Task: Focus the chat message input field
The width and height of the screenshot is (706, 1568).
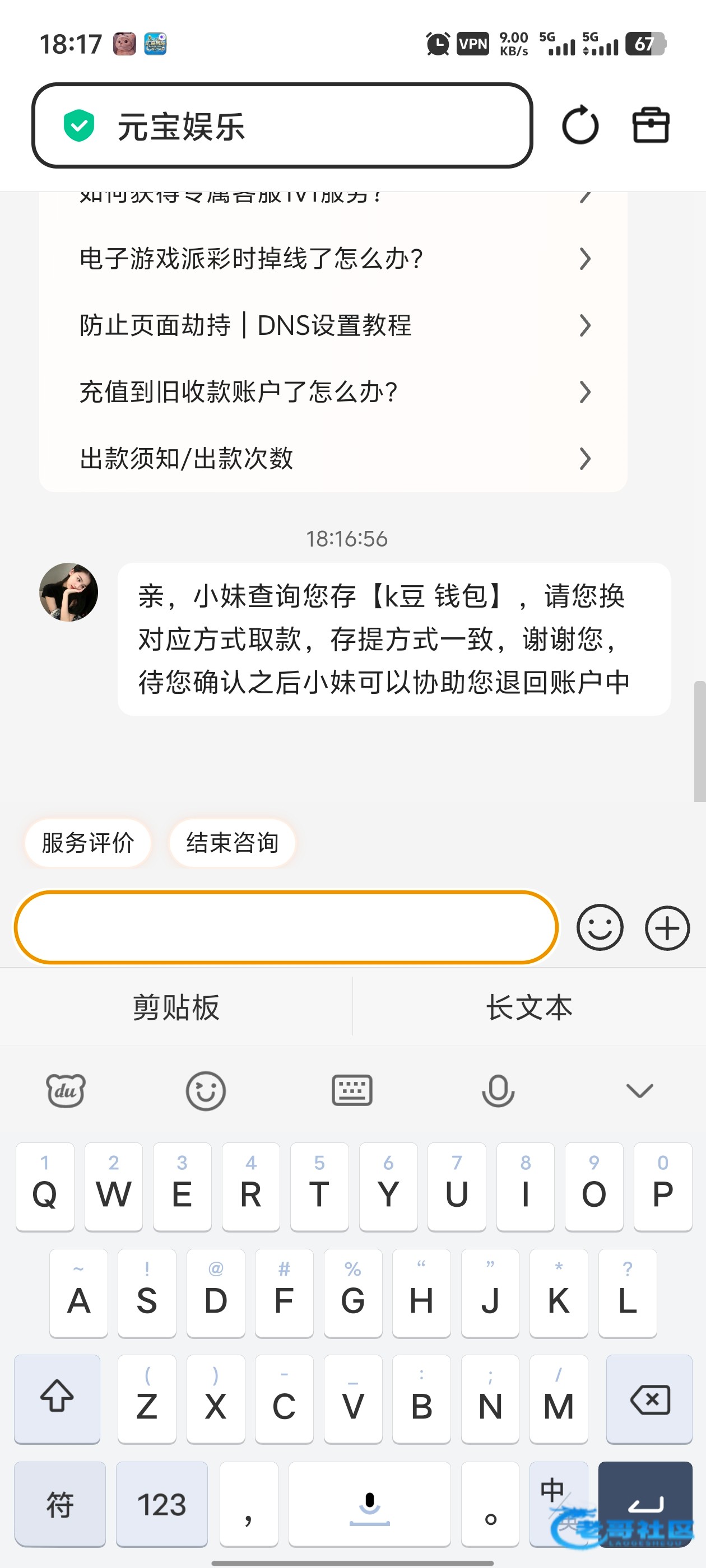Action: tap(286, 928)
